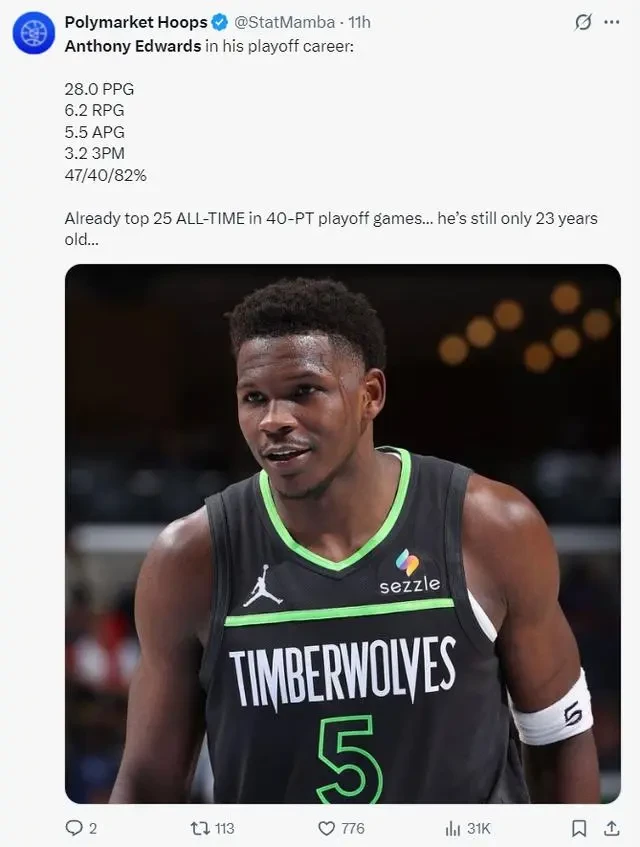
Task: Share the post via the share icon
Action: [610, 828]
